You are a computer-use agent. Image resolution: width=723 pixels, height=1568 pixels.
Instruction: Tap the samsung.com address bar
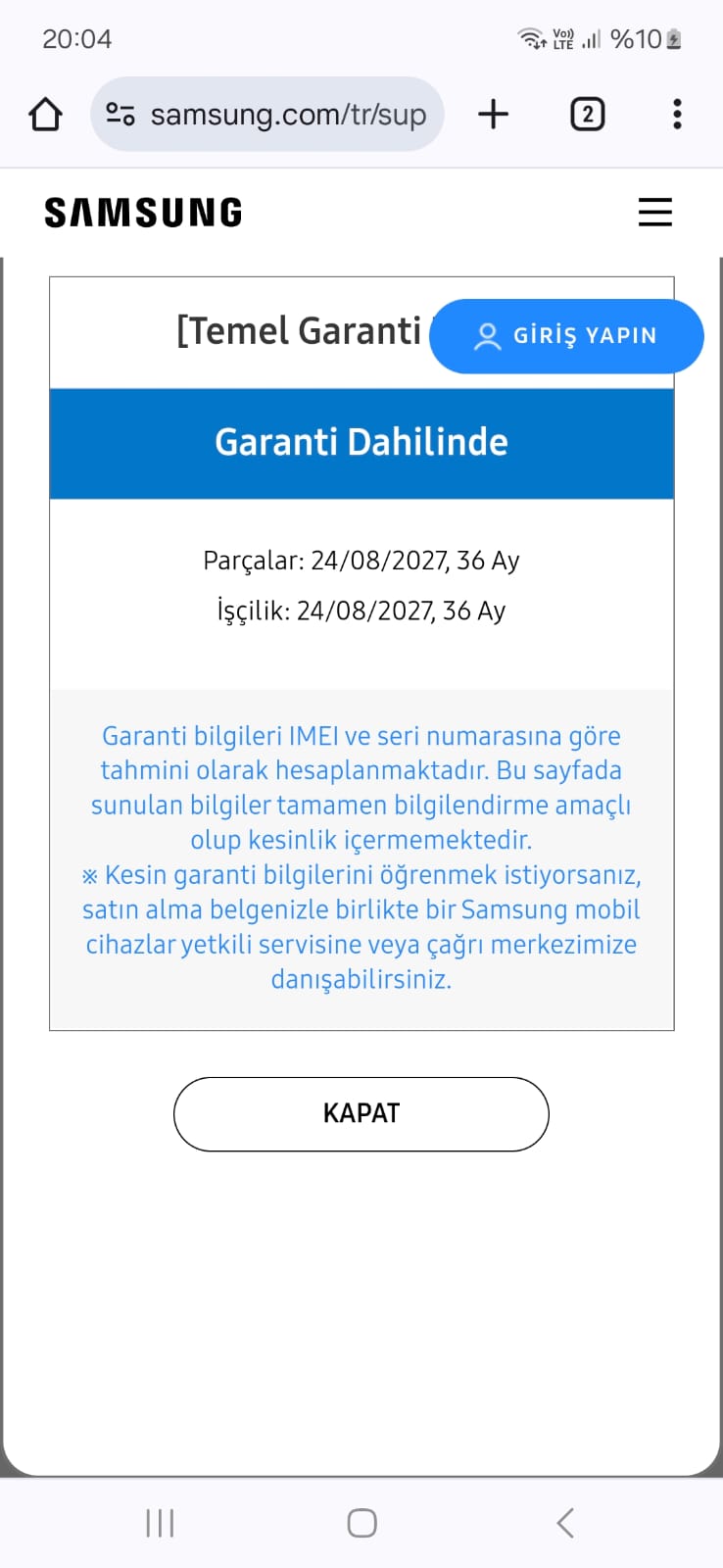287,115
